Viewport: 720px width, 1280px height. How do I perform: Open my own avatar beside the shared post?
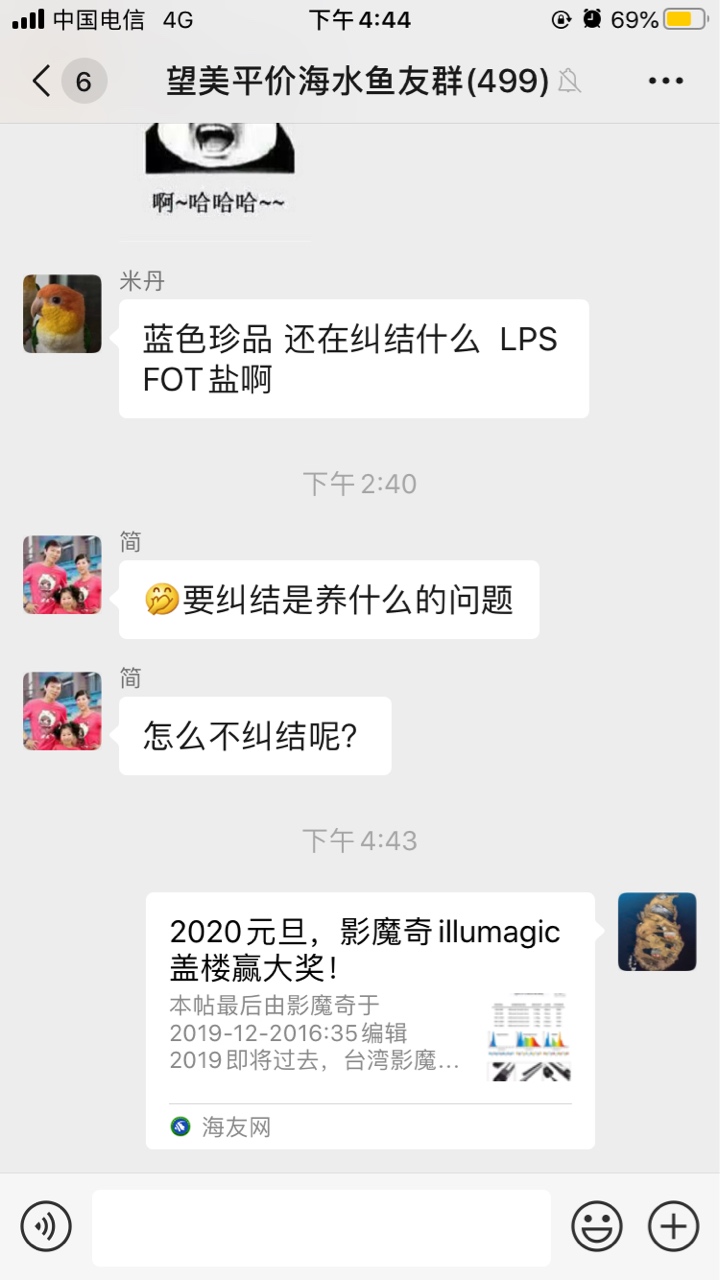(x=657, y=932)
